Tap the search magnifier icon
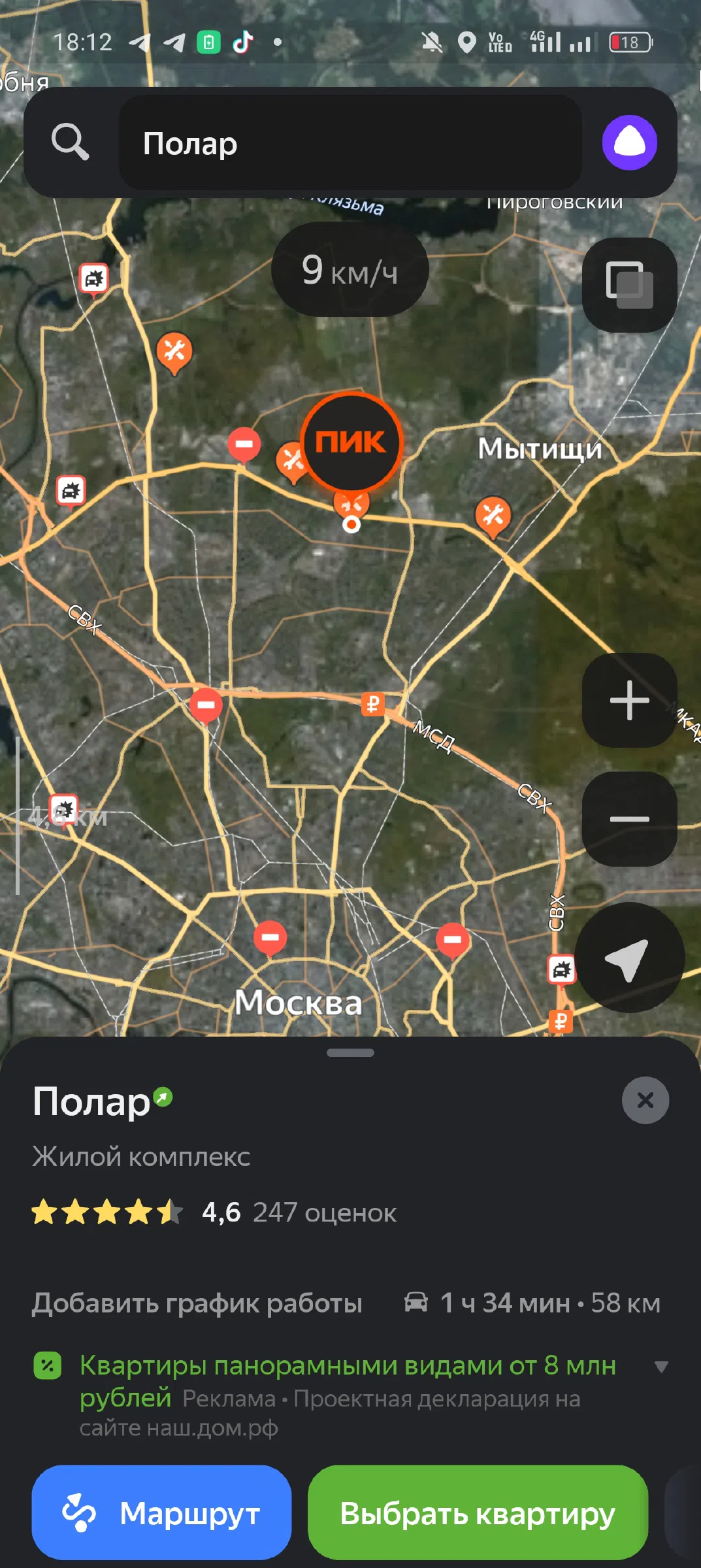The image size is (701, 1568). pos(71,142)
